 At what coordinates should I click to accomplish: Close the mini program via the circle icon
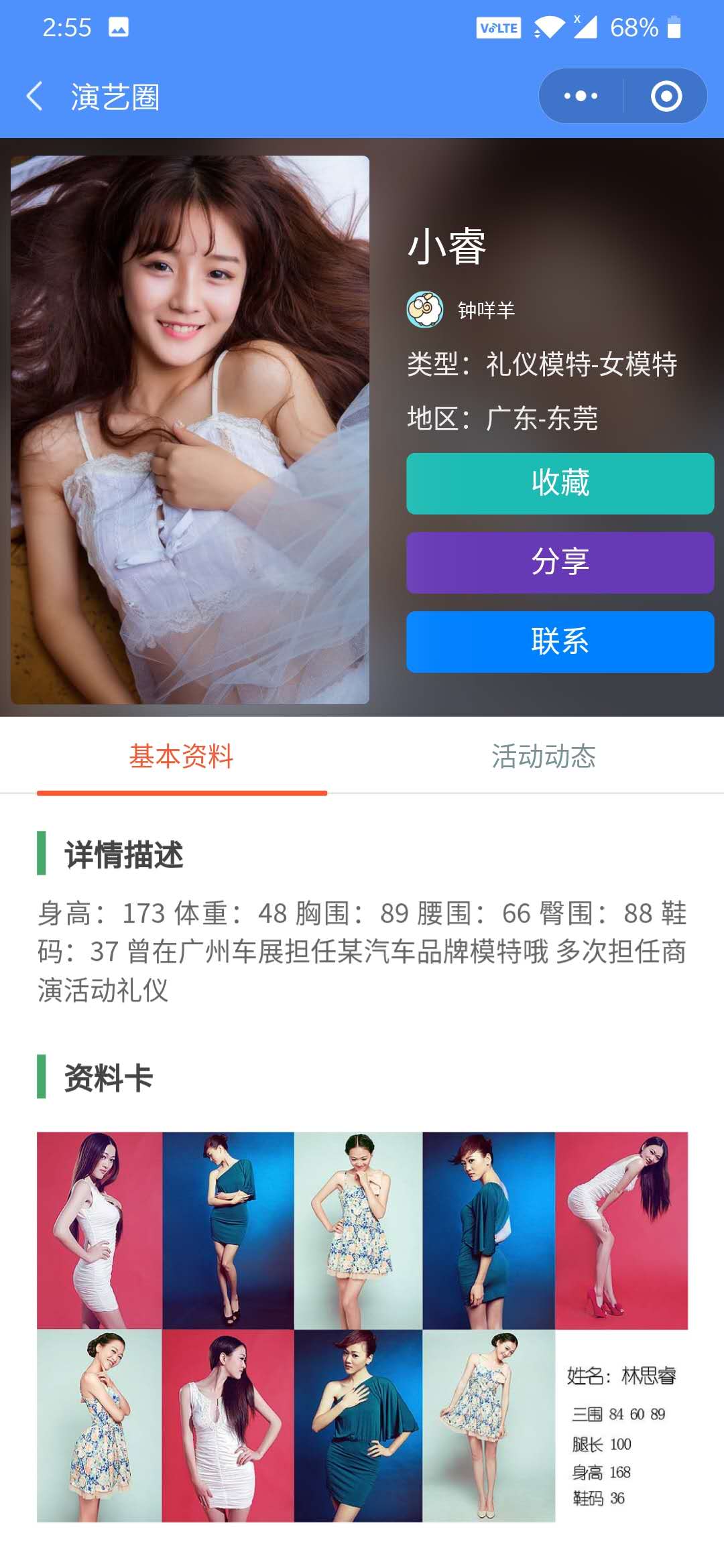click(x=666, y=96)
